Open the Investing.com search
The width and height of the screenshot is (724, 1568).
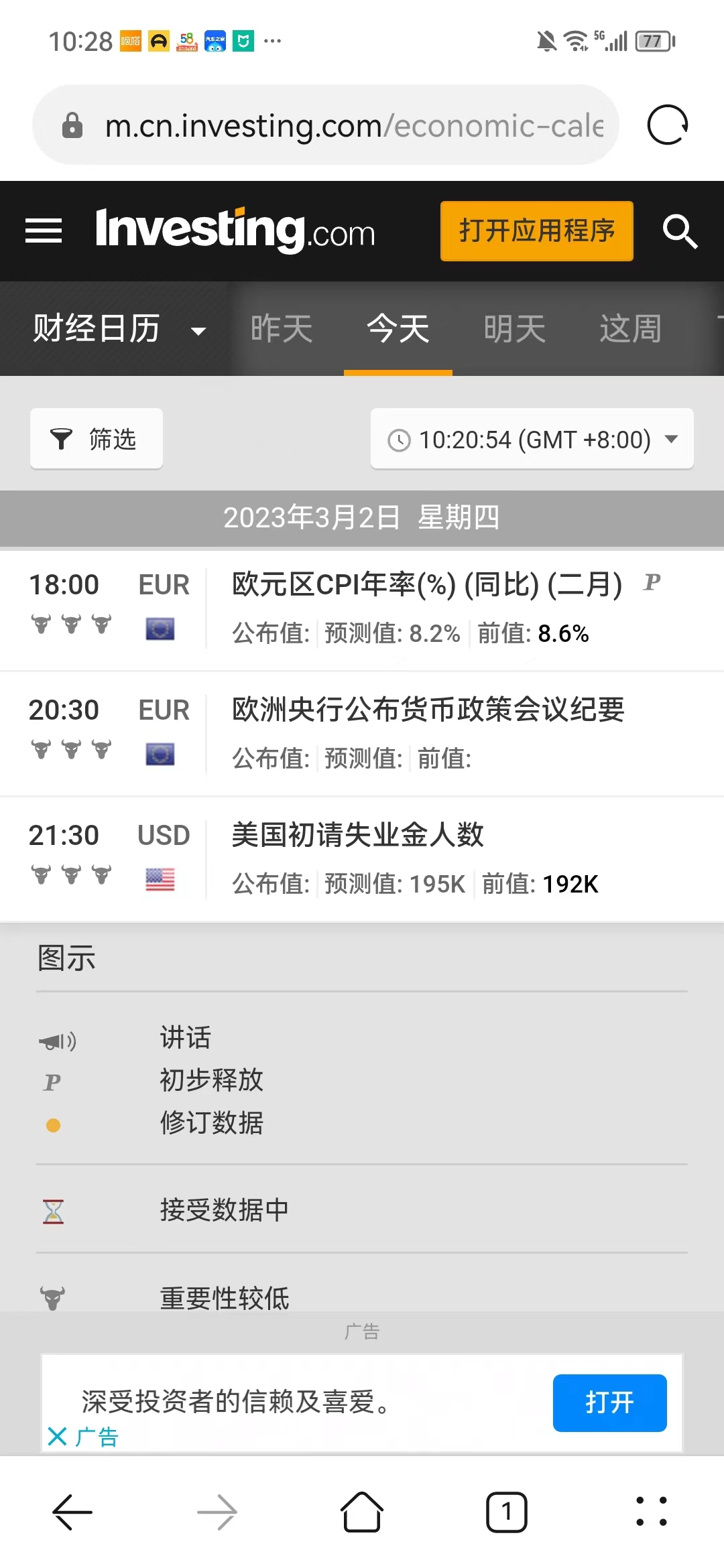tap(680, 231)
